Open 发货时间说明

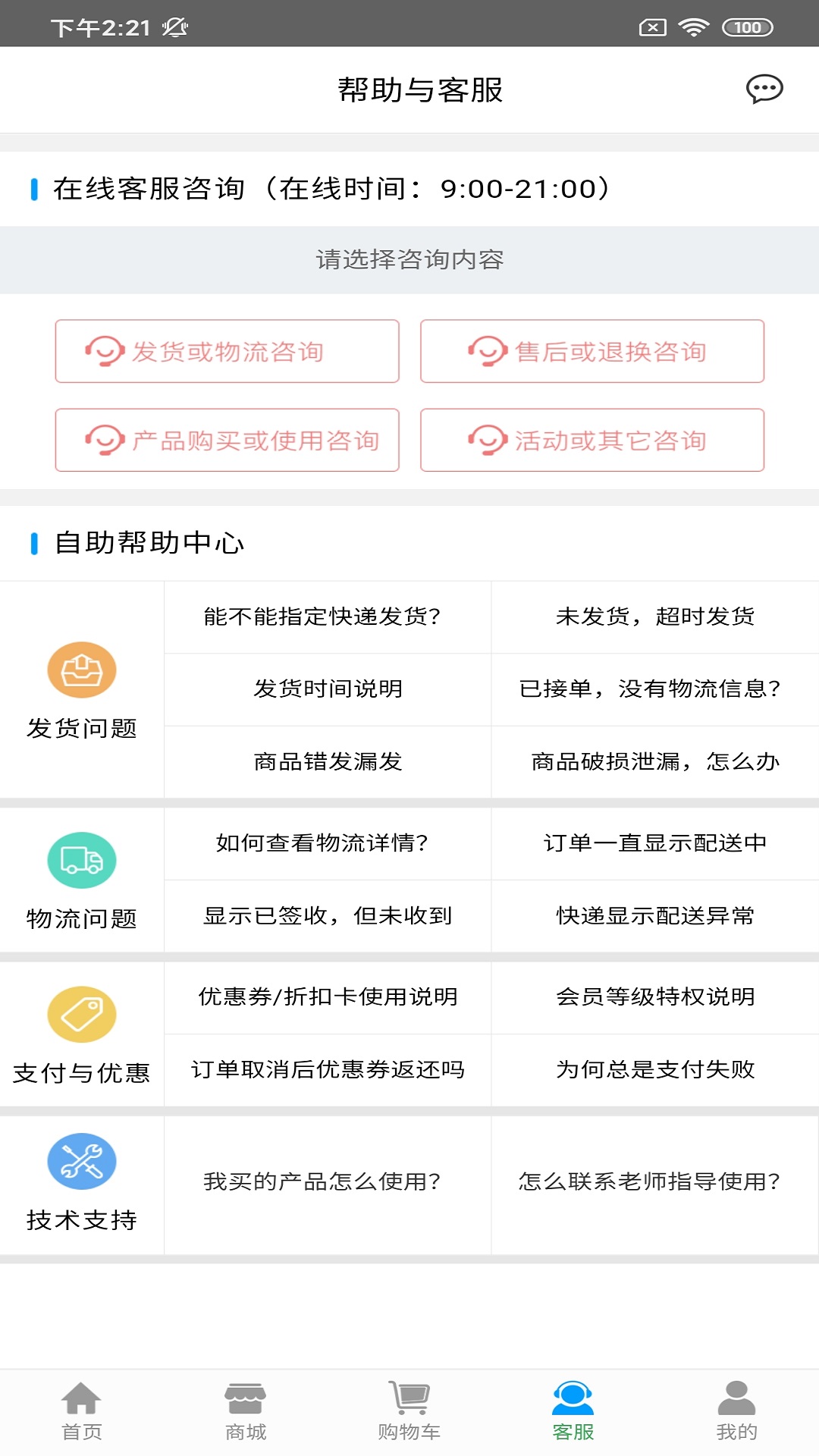(x=328, y=689)
